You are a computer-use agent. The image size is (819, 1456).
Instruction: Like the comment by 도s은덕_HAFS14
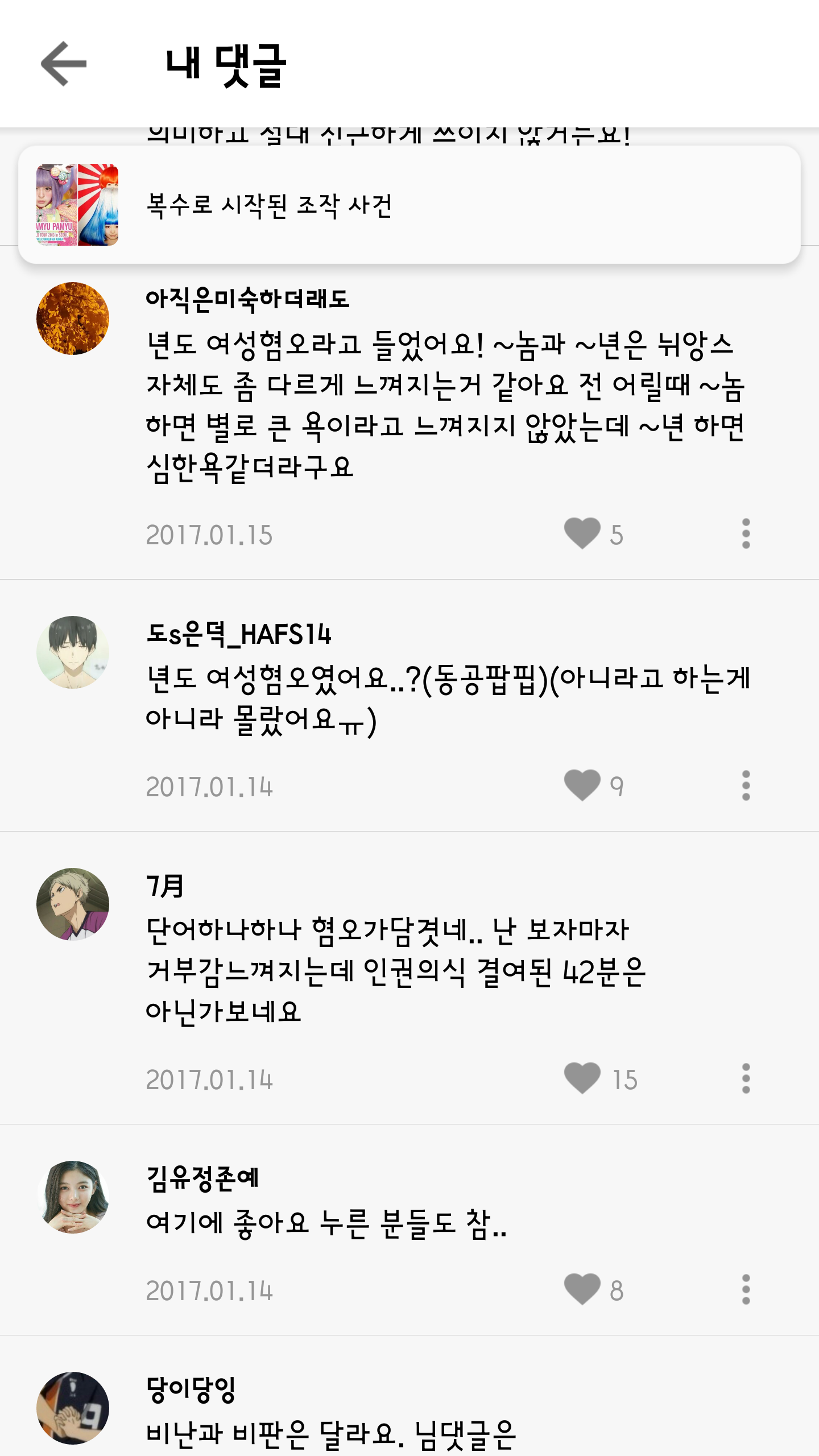pos(582,785)
